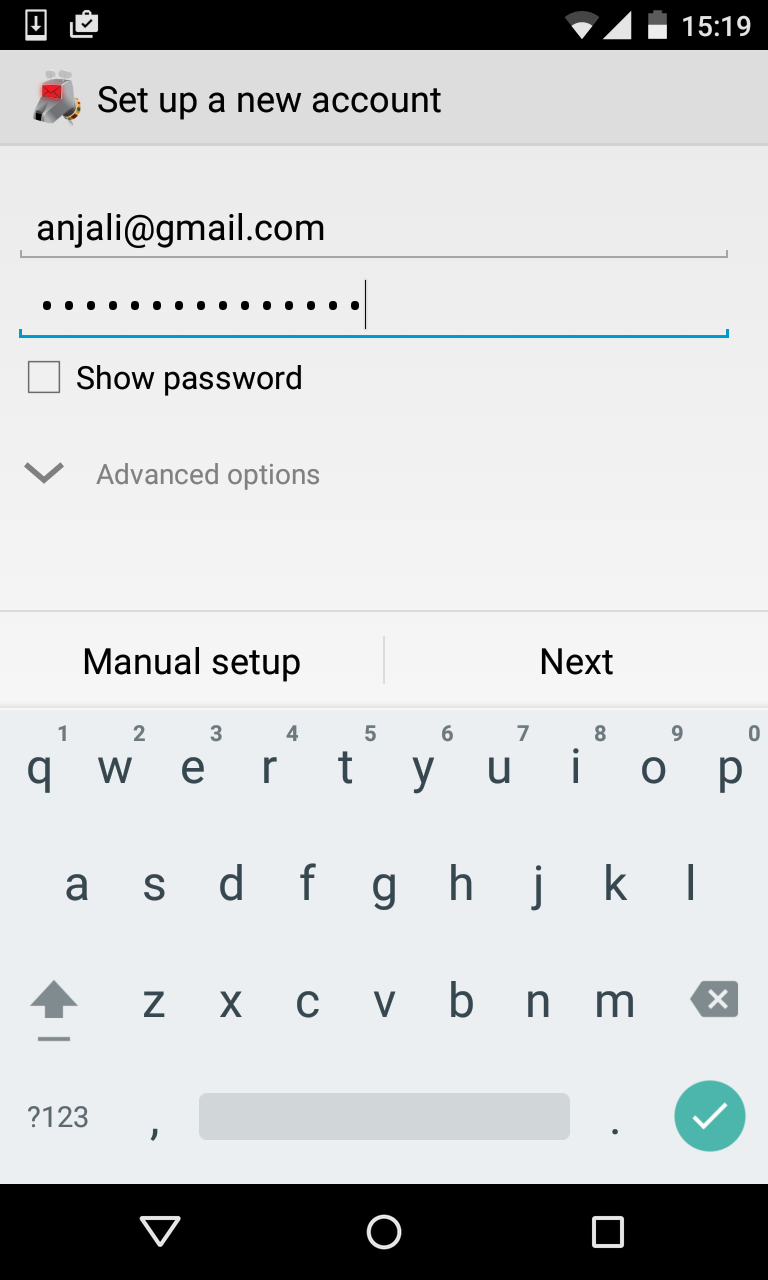This screenshot has height=1280, width=768.
Task: Go back using the navigation bar
Action: [x=160, y=1231]
